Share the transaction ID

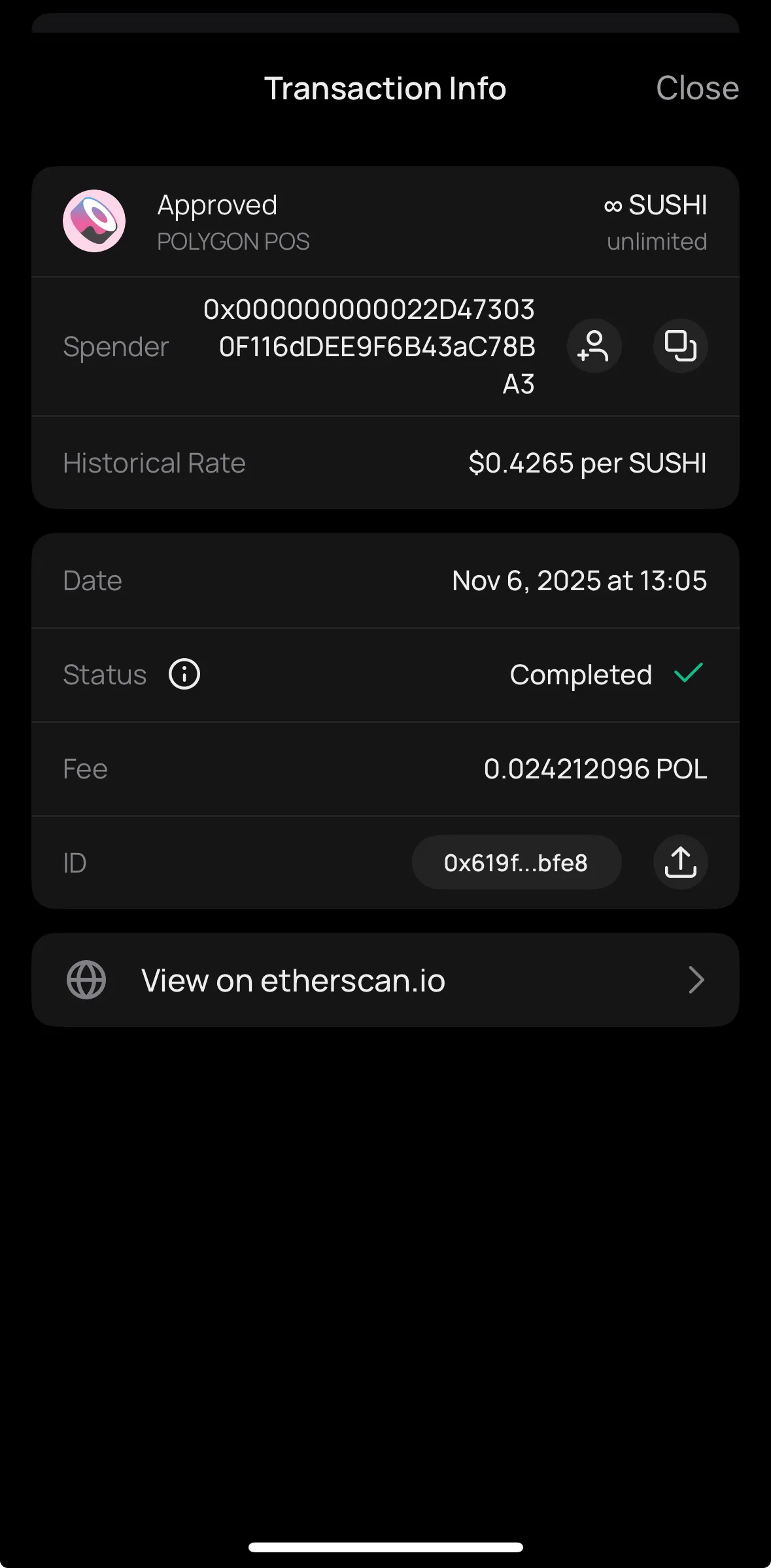click(x=679, y=863)
